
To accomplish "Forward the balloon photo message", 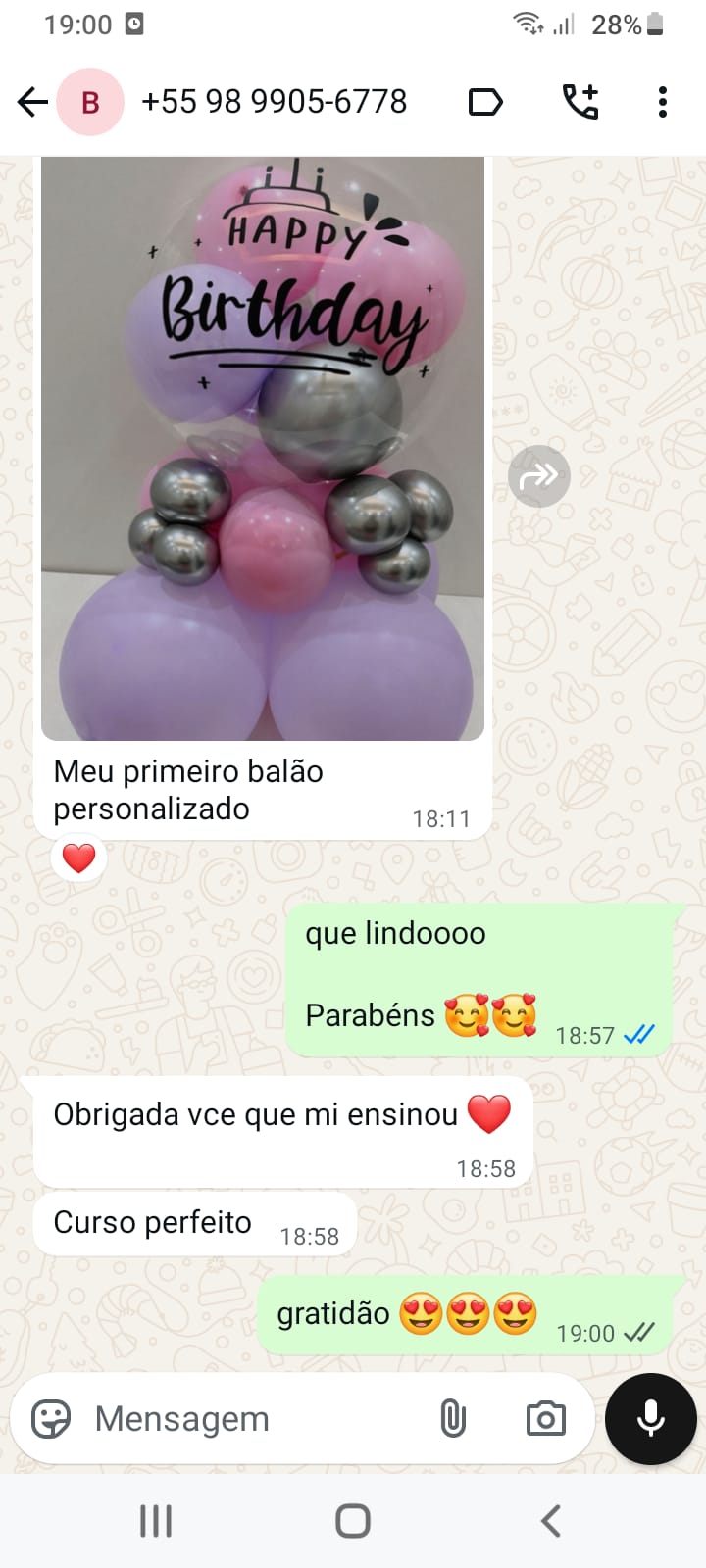I will pos(538,476).
